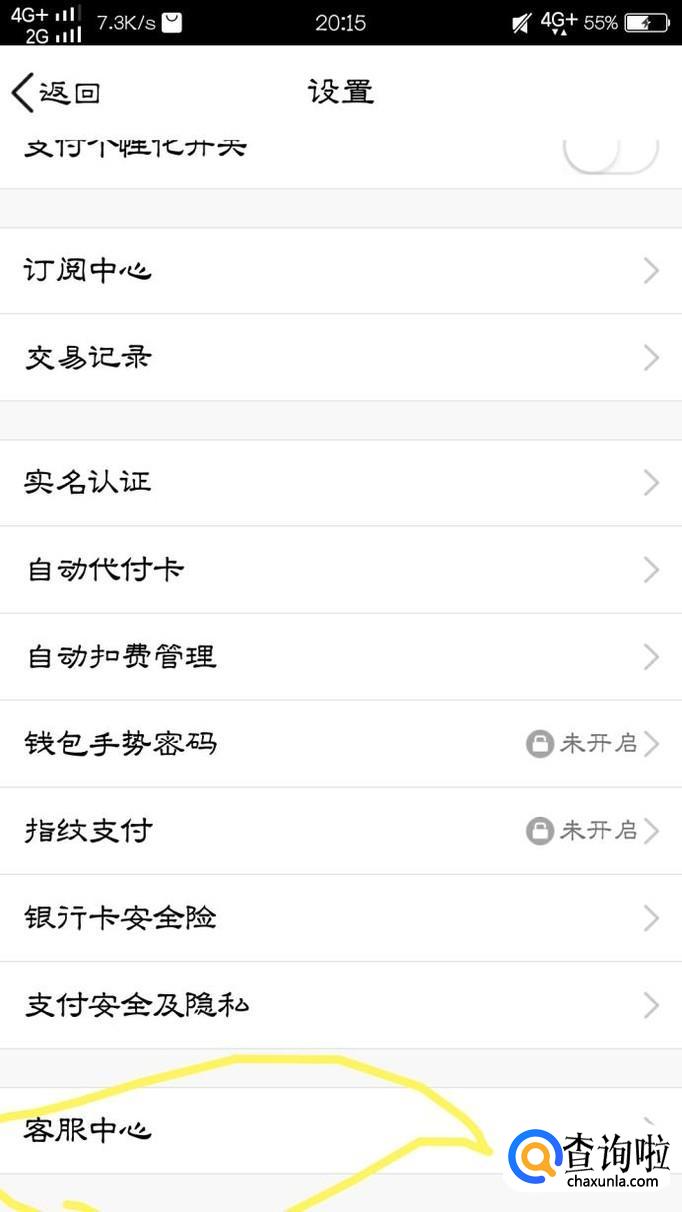Open 钱包手势密码 setting
The width and height of the screenshot is (682, 1212).
[x=340, y=744]
